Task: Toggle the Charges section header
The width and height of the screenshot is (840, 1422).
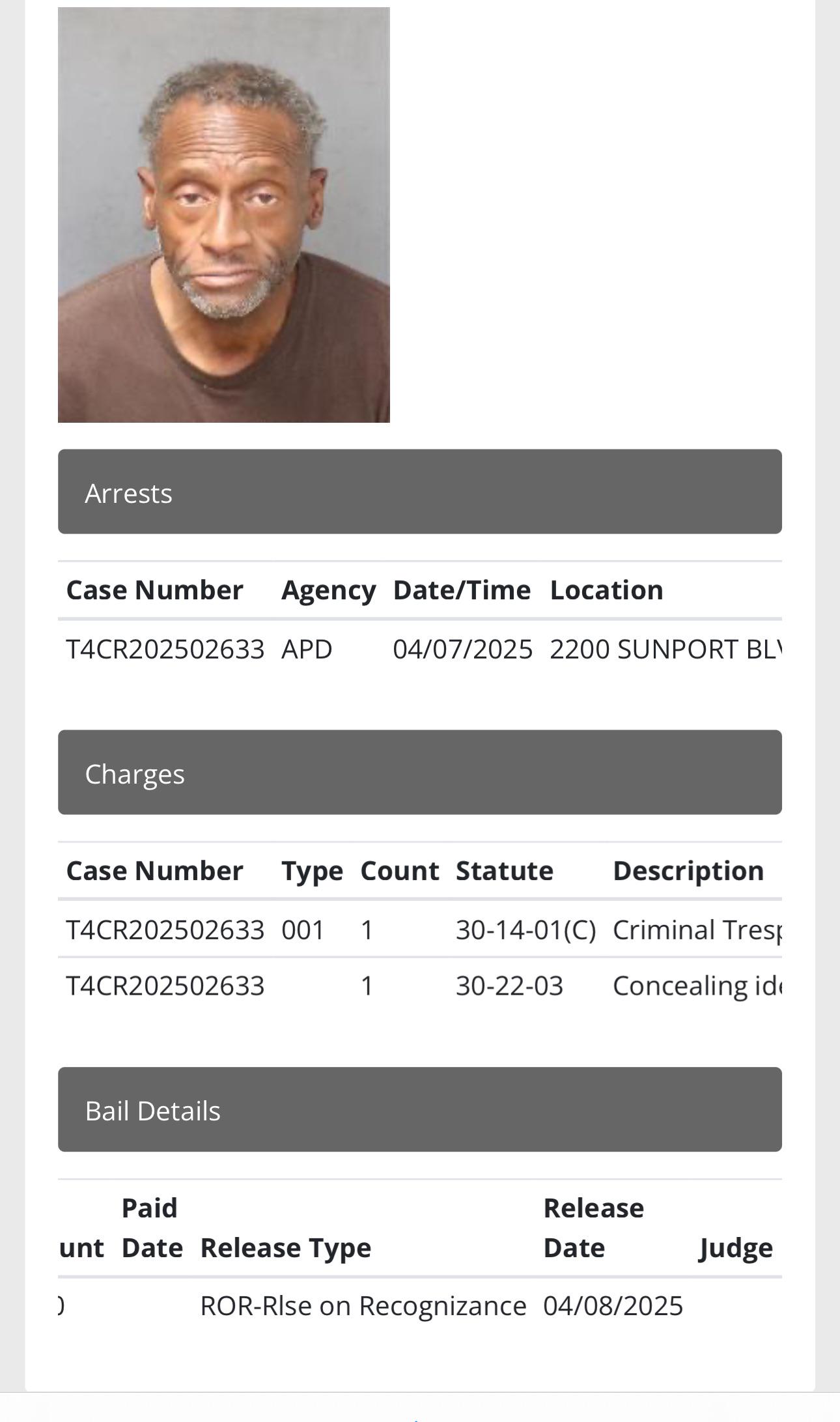Action: [419, 773]
